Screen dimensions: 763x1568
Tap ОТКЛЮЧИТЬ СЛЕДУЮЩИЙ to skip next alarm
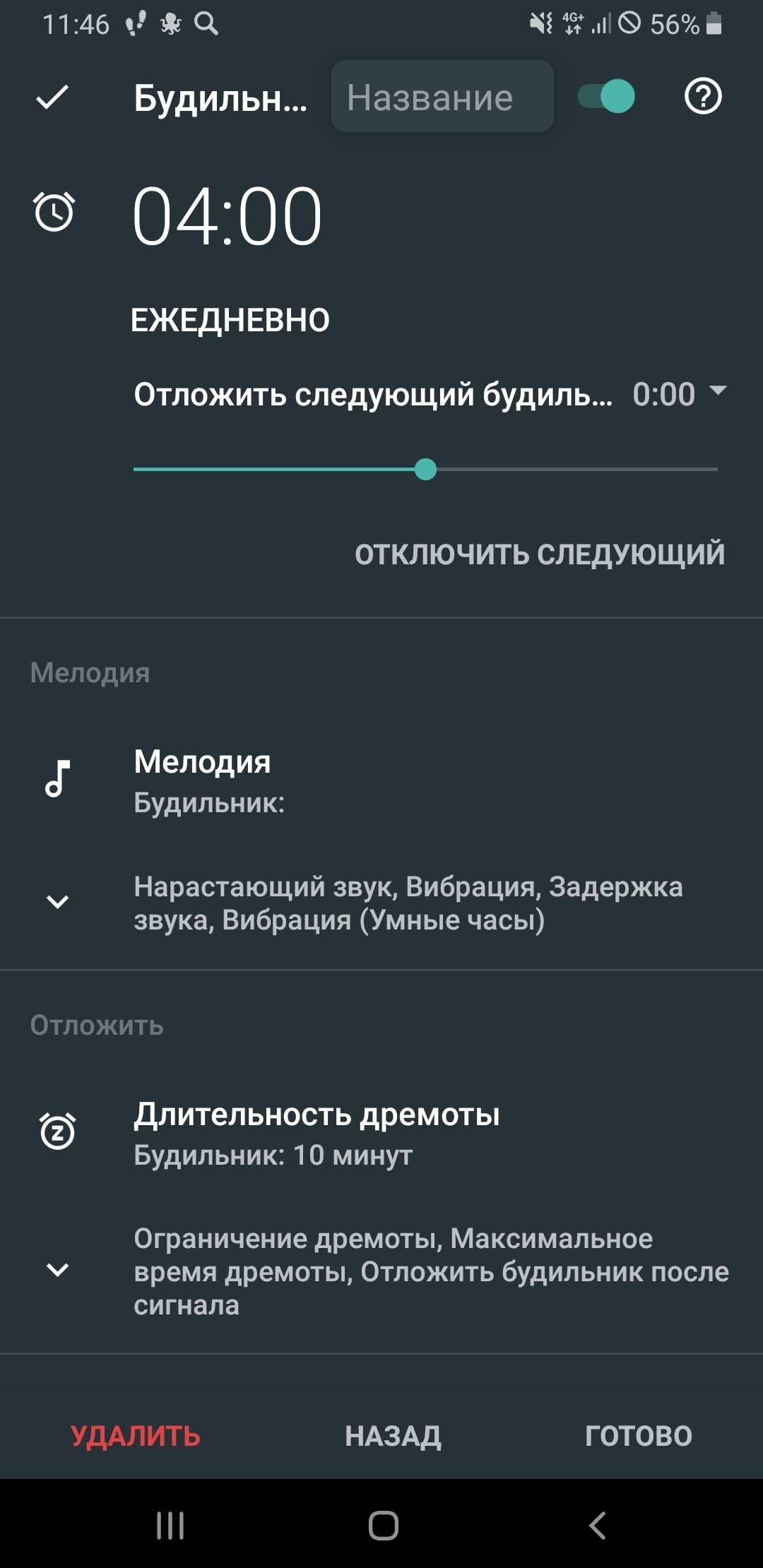tap(540, 554)
